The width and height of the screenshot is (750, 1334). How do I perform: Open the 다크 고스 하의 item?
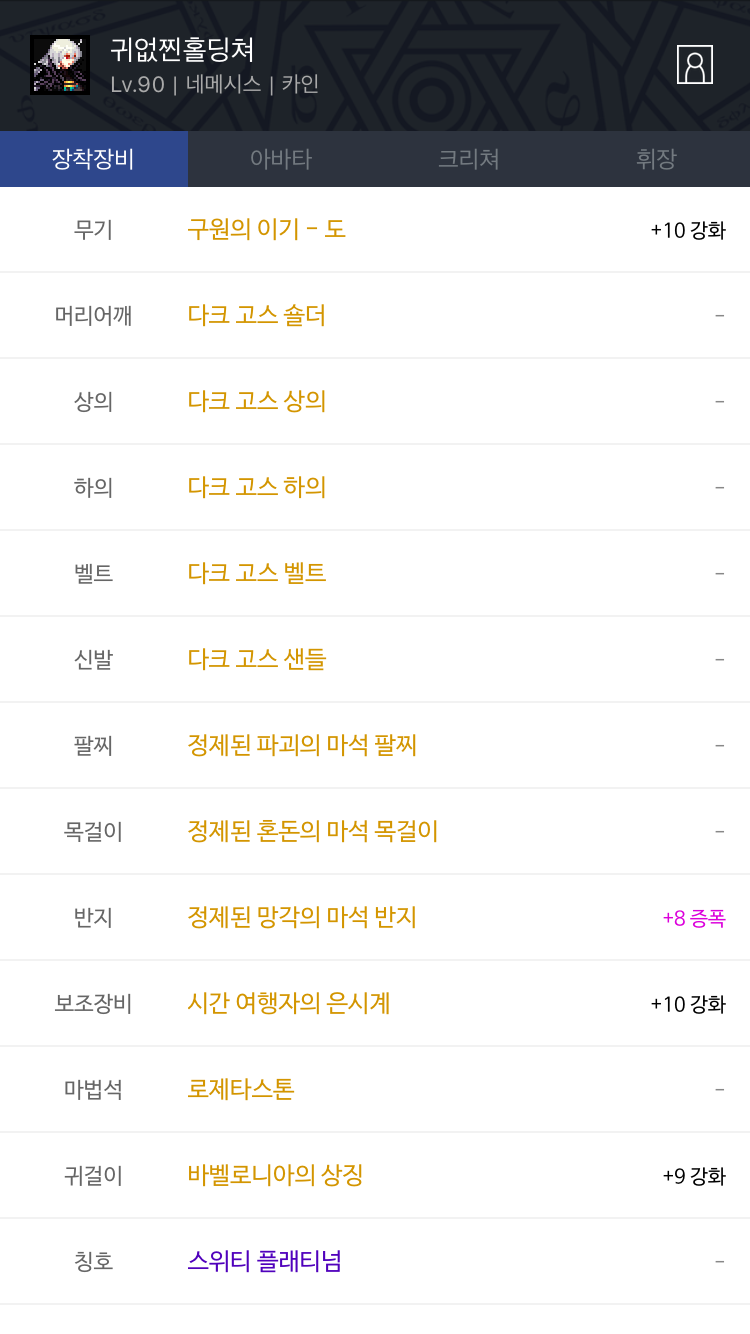257,487
